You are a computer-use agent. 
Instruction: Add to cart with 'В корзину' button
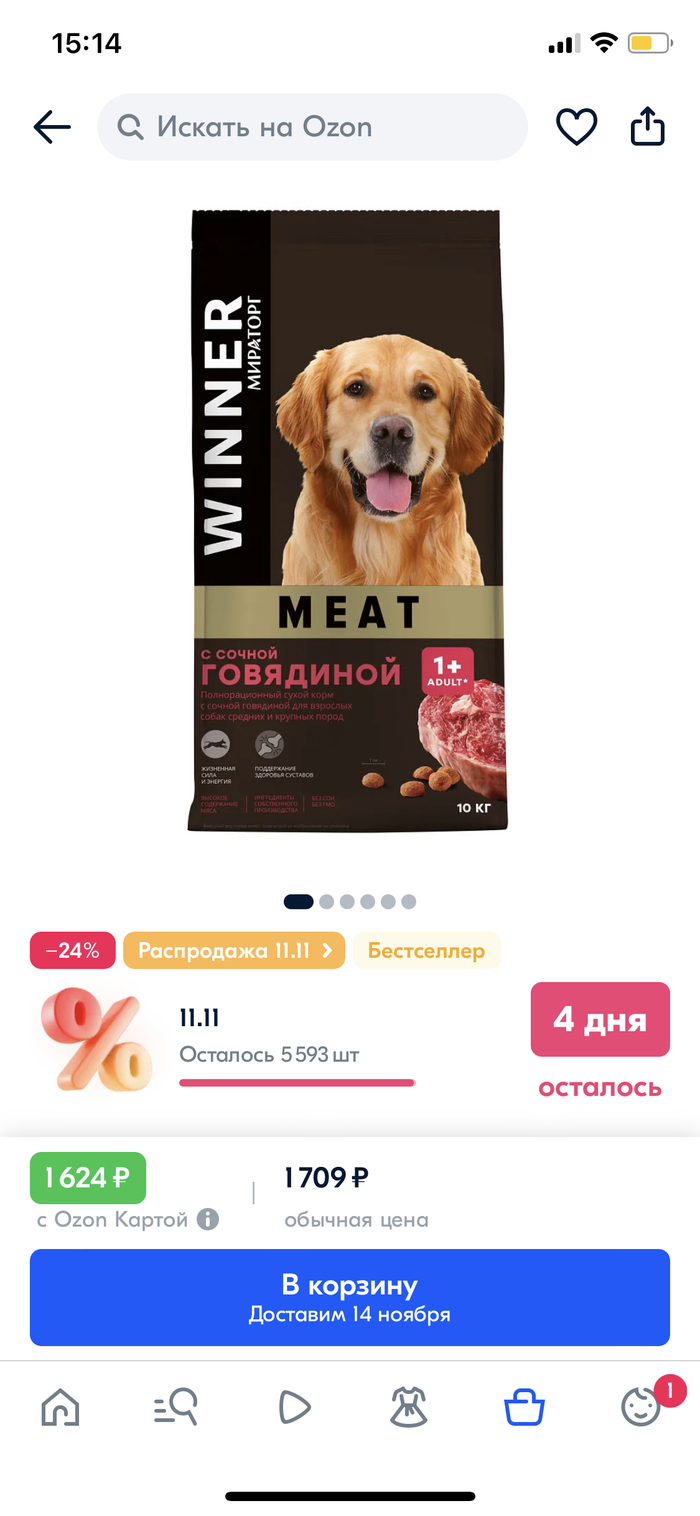pos(350,1297)
